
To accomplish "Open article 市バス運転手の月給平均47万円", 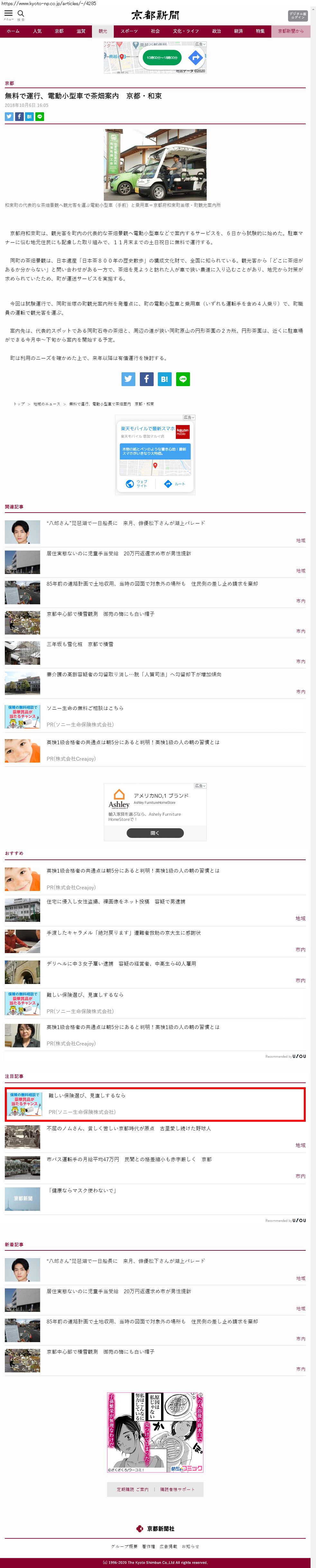I will coord(129,1160).
